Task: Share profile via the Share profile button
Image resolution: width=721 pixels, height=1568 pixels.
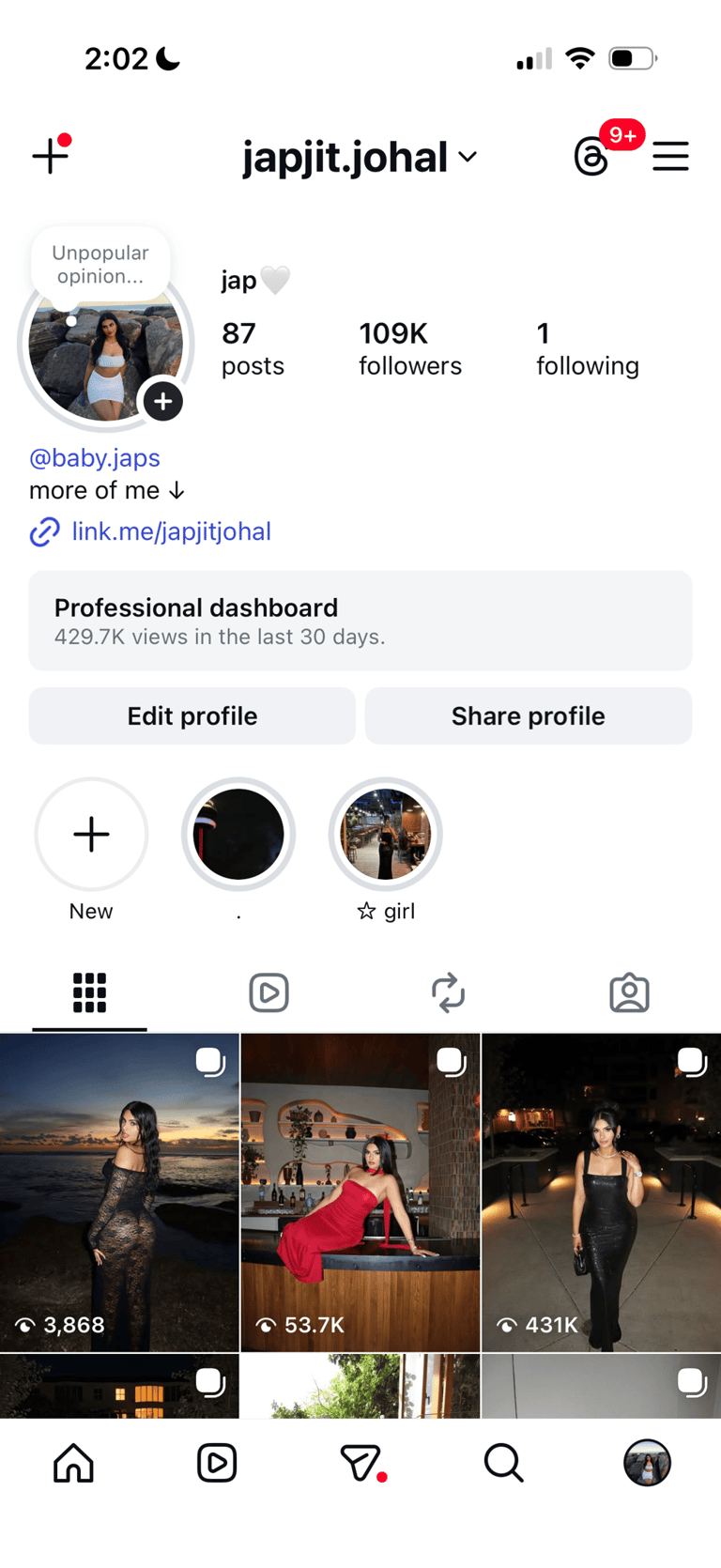Action: click(529, 716)
